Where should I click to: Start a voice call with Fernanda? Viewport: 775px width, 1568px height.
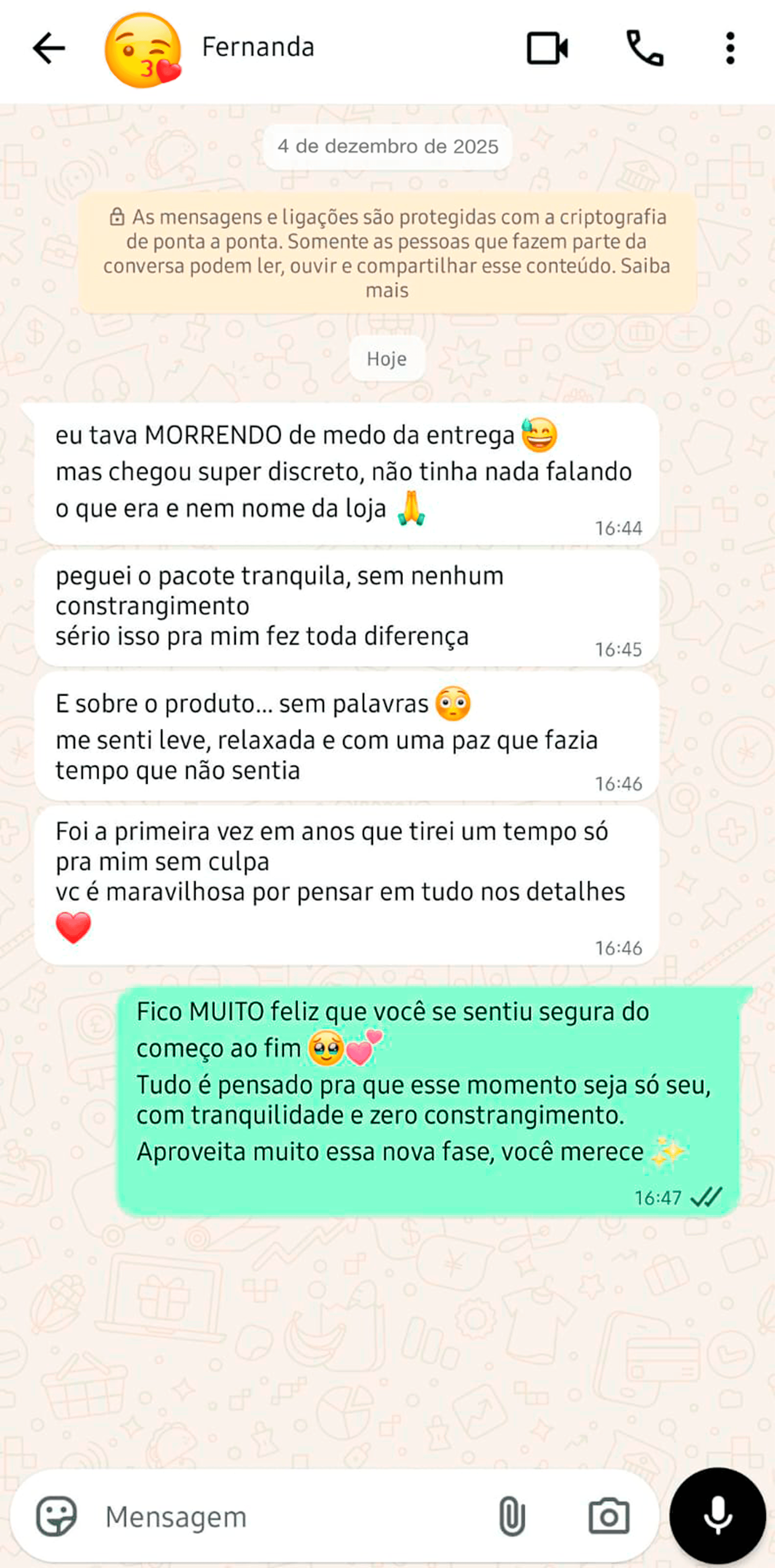pos(645,49)
